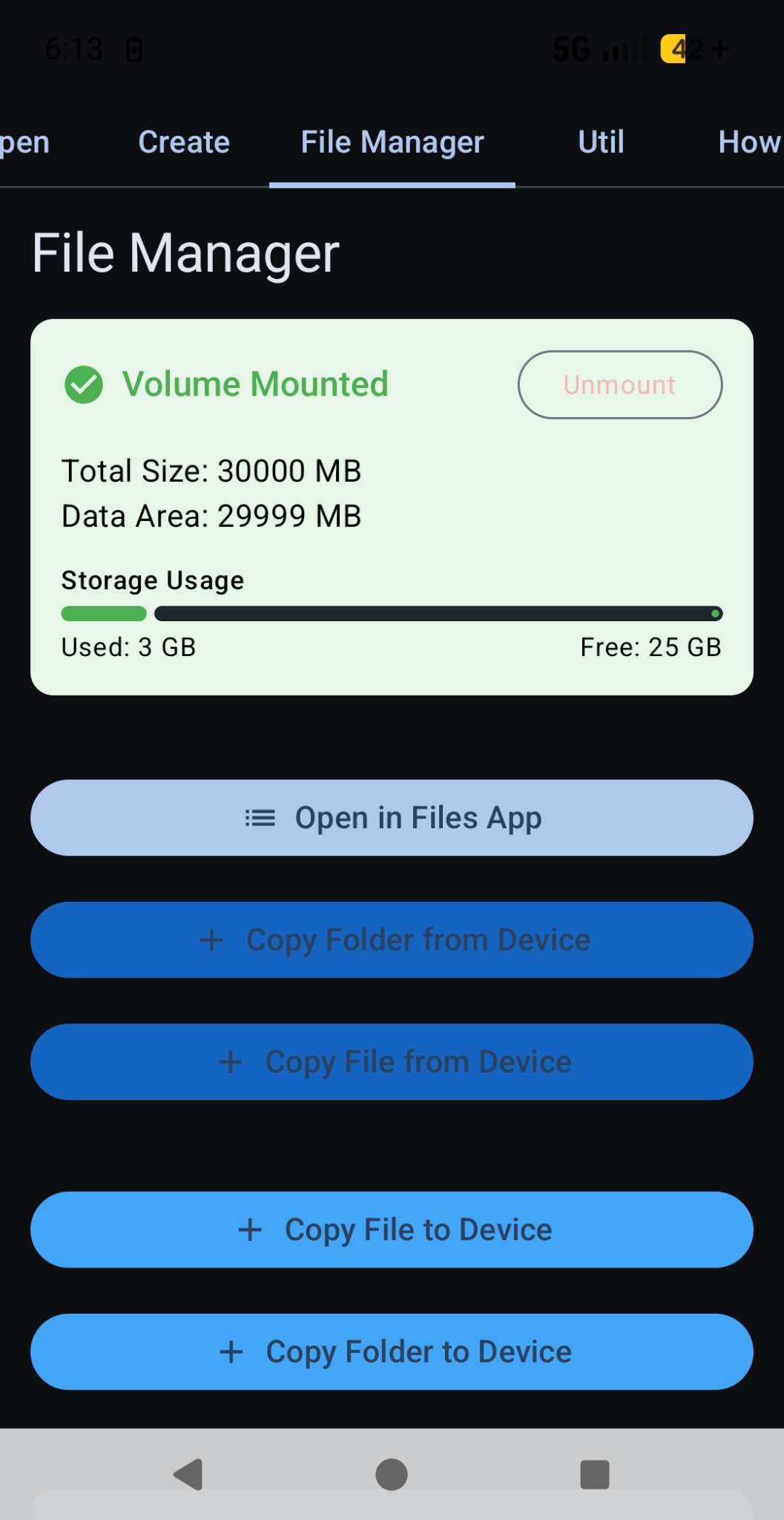The height and width of the screenshot is (1520, 784).
Task: Tap Copy Folder from Device
Action: coord(392,940)
